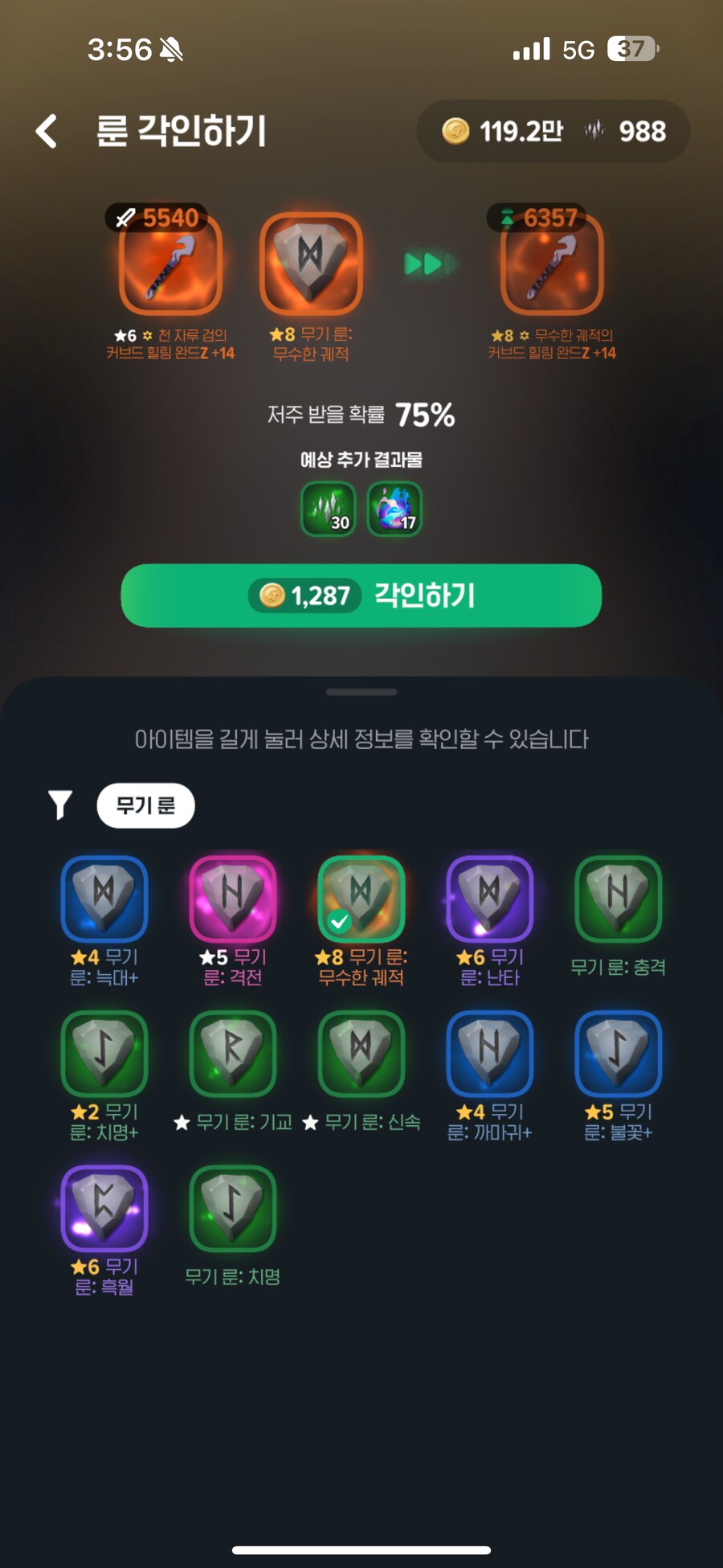
Task: Select the ★5 무기 룬: 격전 rune
Action: (x=233, y=899)
